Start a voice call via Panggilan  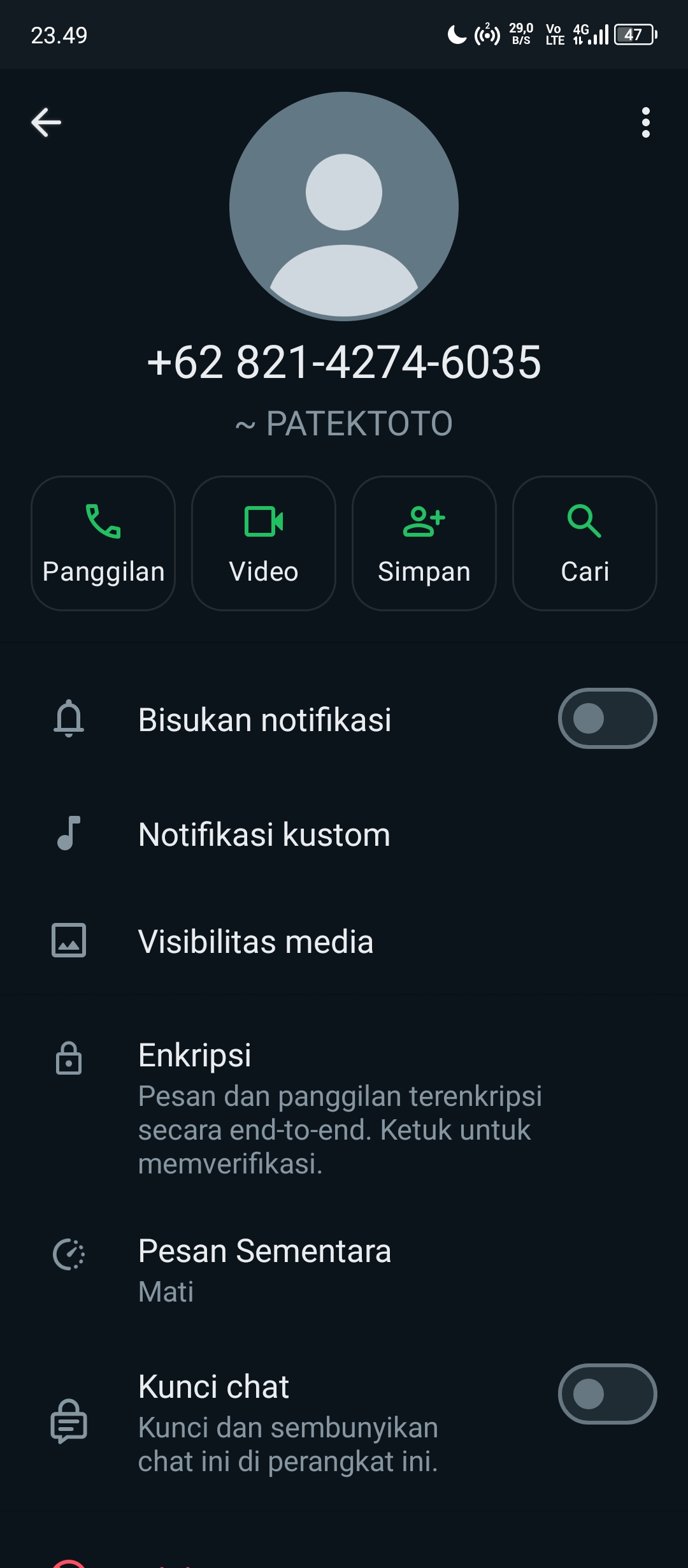click(103, 543)
